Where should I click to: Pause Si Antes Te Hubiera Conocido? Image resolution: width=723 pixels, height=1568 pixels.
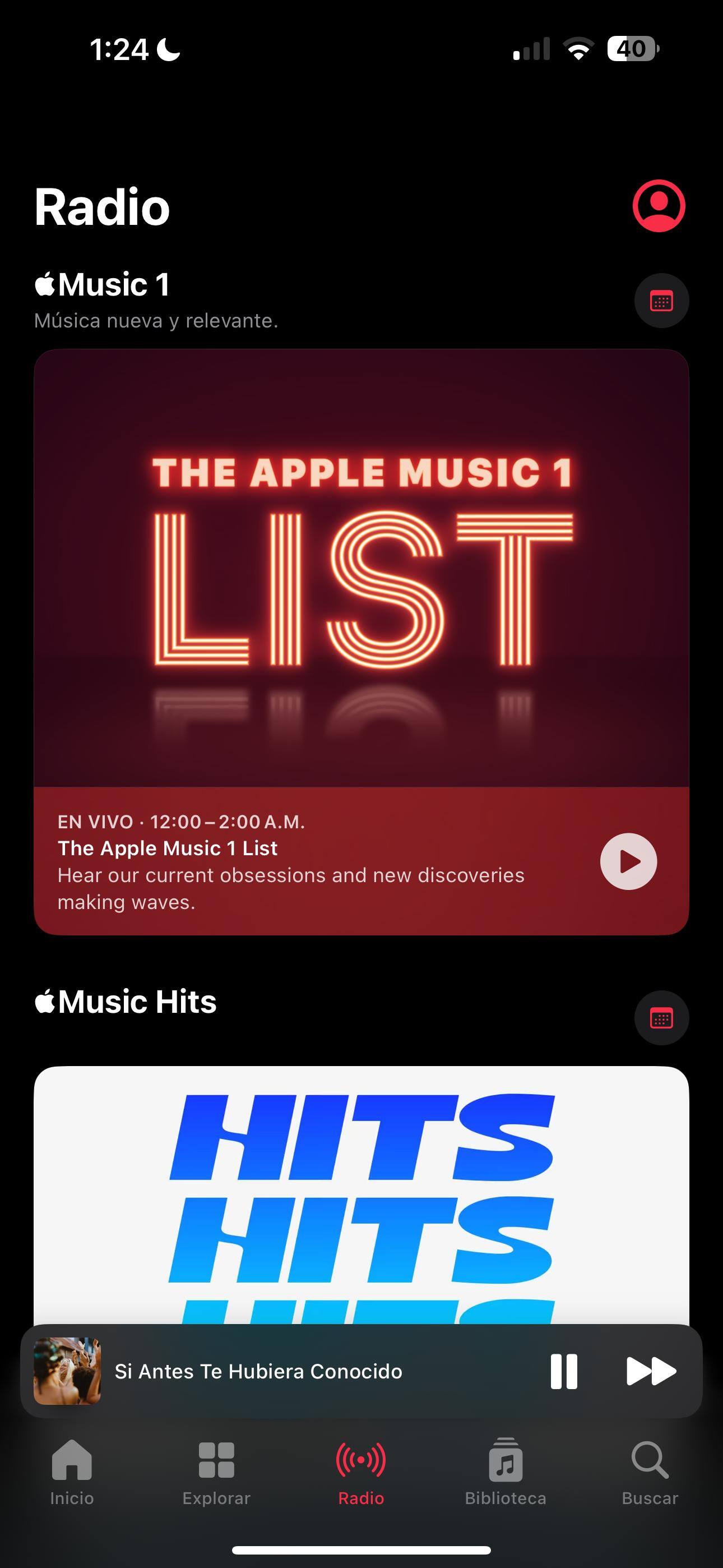pyautogui.click(x=564, y=1371)
